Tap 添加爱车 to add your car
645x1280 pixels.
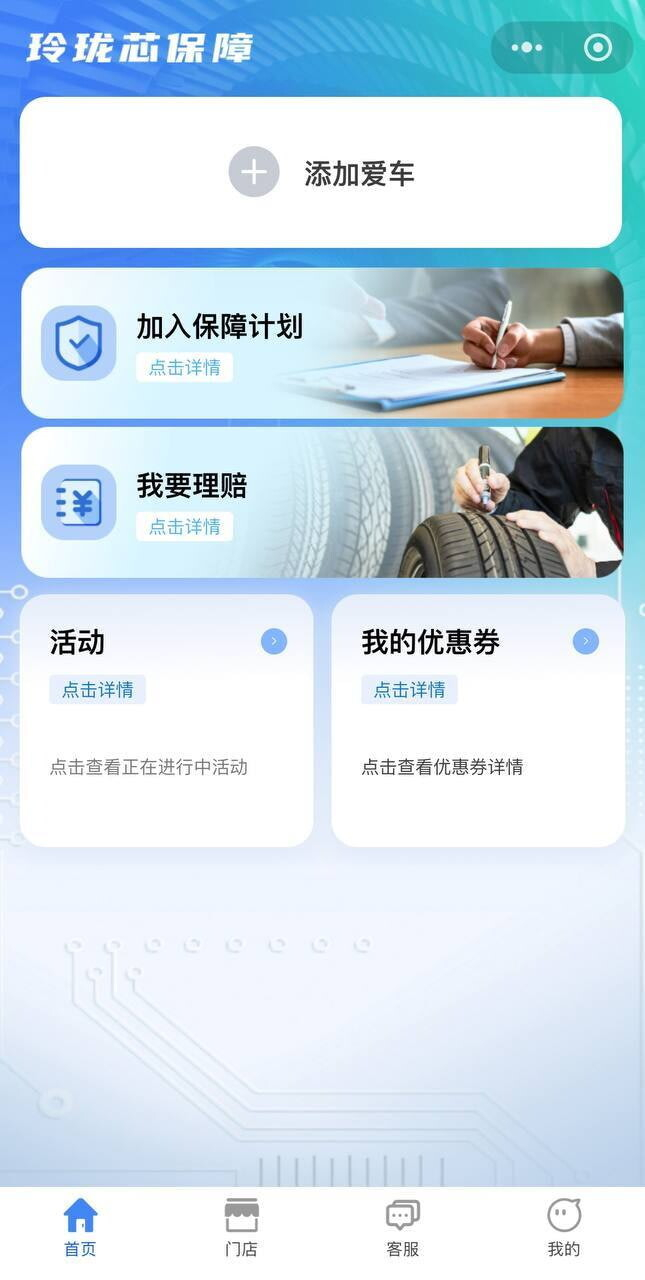(321, 173)
